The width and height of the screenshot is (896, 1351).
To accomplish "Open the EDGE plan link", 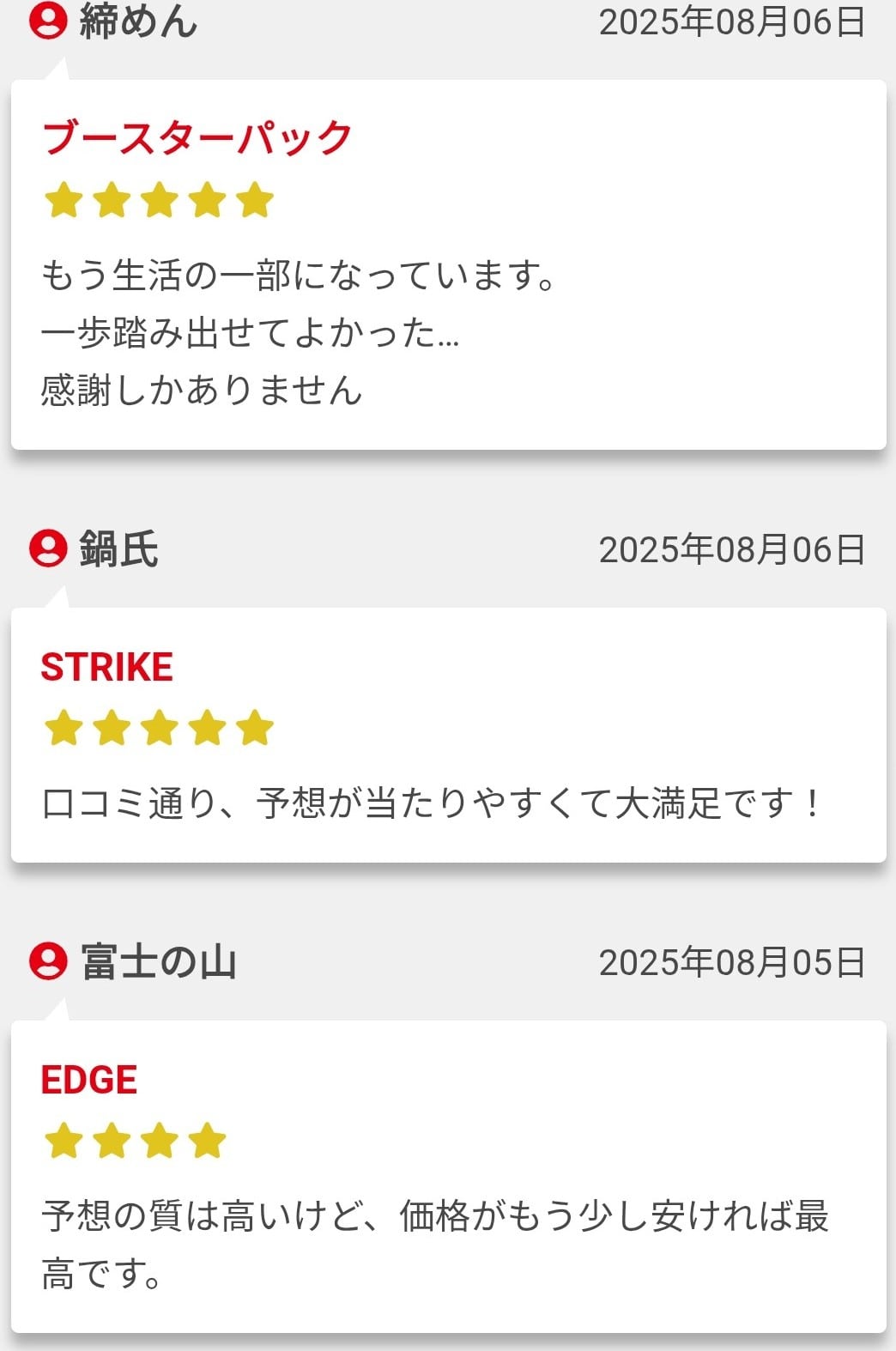I will pos(89,1081).
